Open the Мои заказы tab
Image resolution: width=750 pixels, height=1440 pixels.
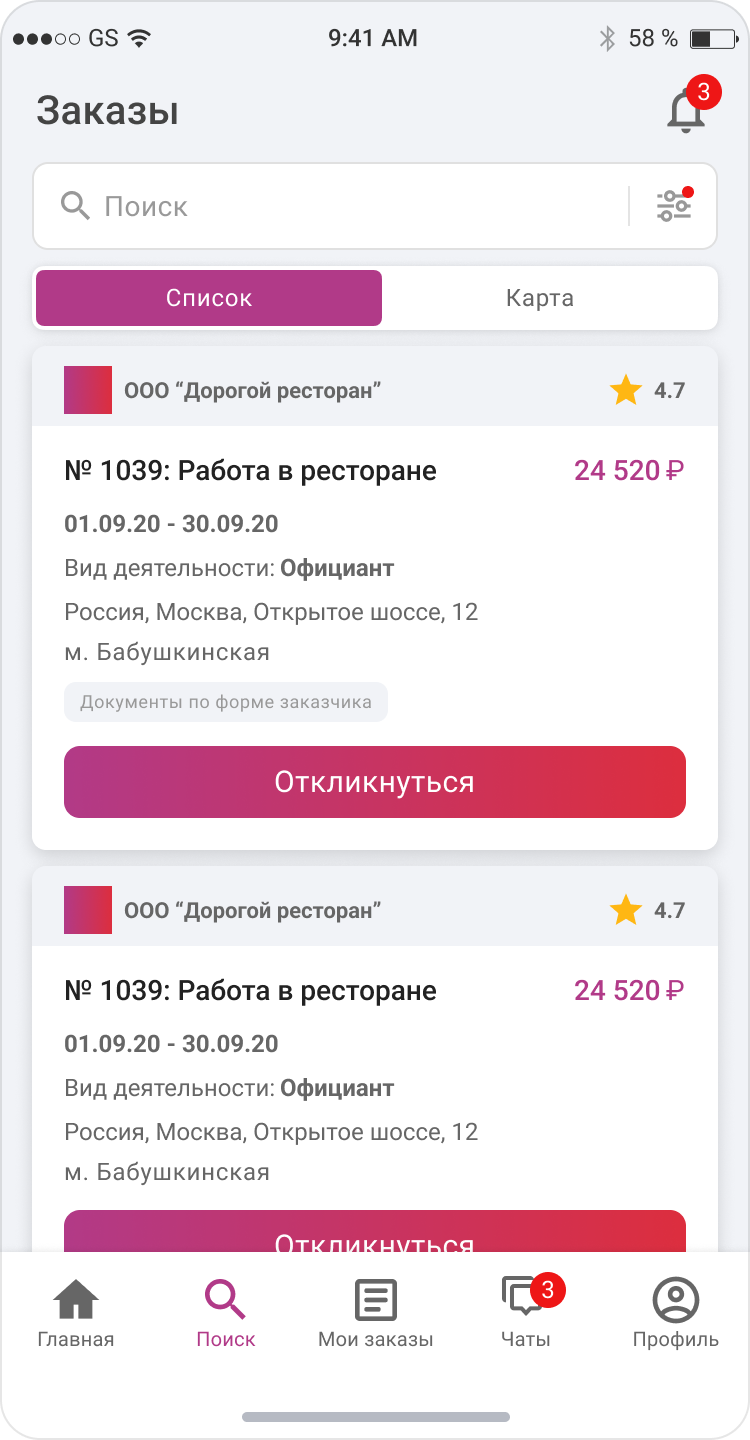click(x=376, y=1313)
